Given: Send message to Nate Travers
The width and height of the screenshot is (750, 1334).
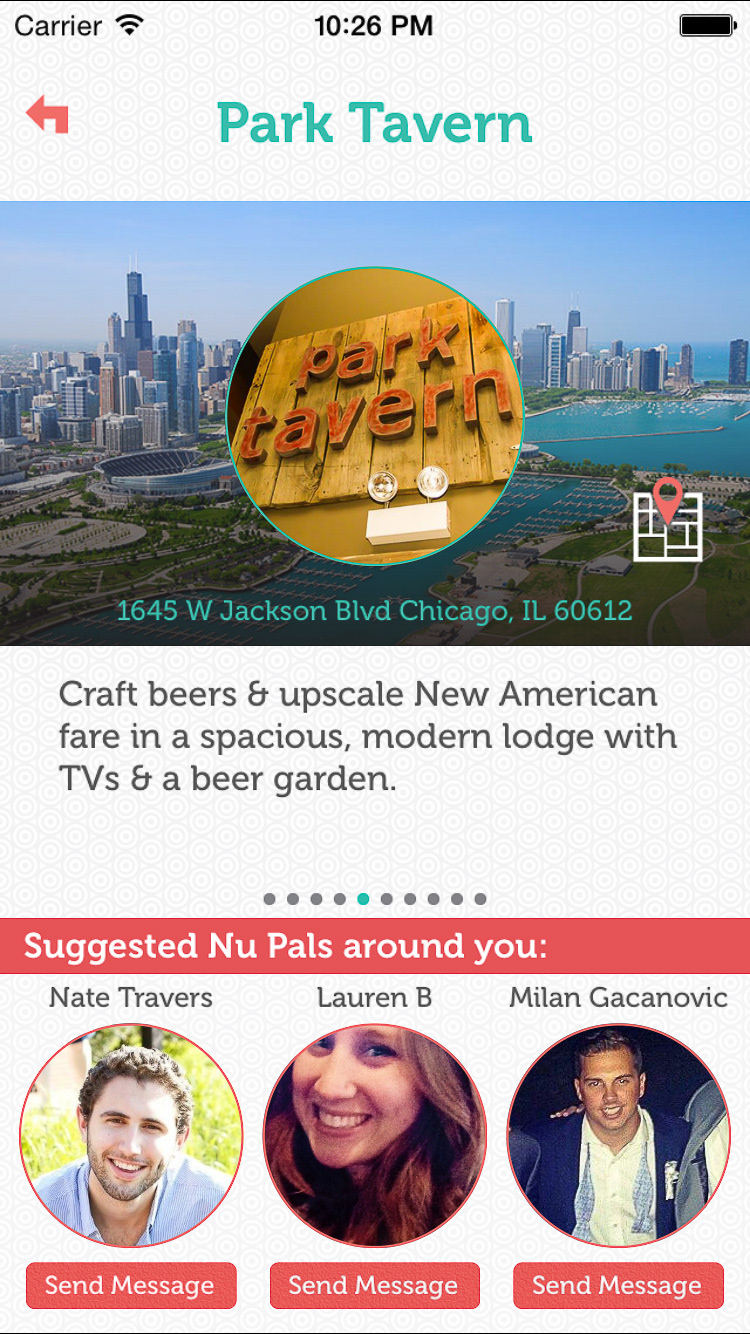Looking at the screenshot, I should click(131, 1285).
